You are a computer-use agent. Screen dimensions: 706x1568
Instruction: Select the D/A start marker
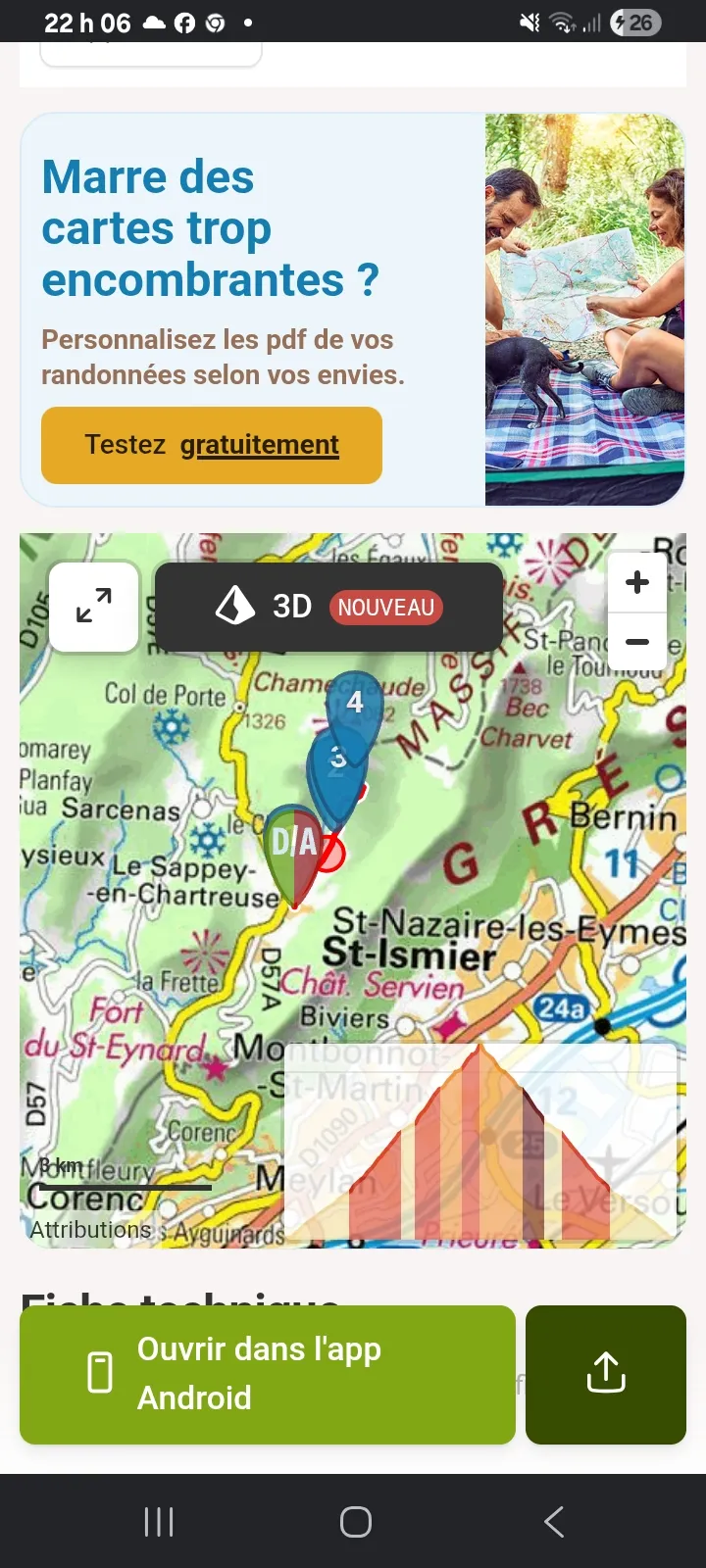coord(294,849)
